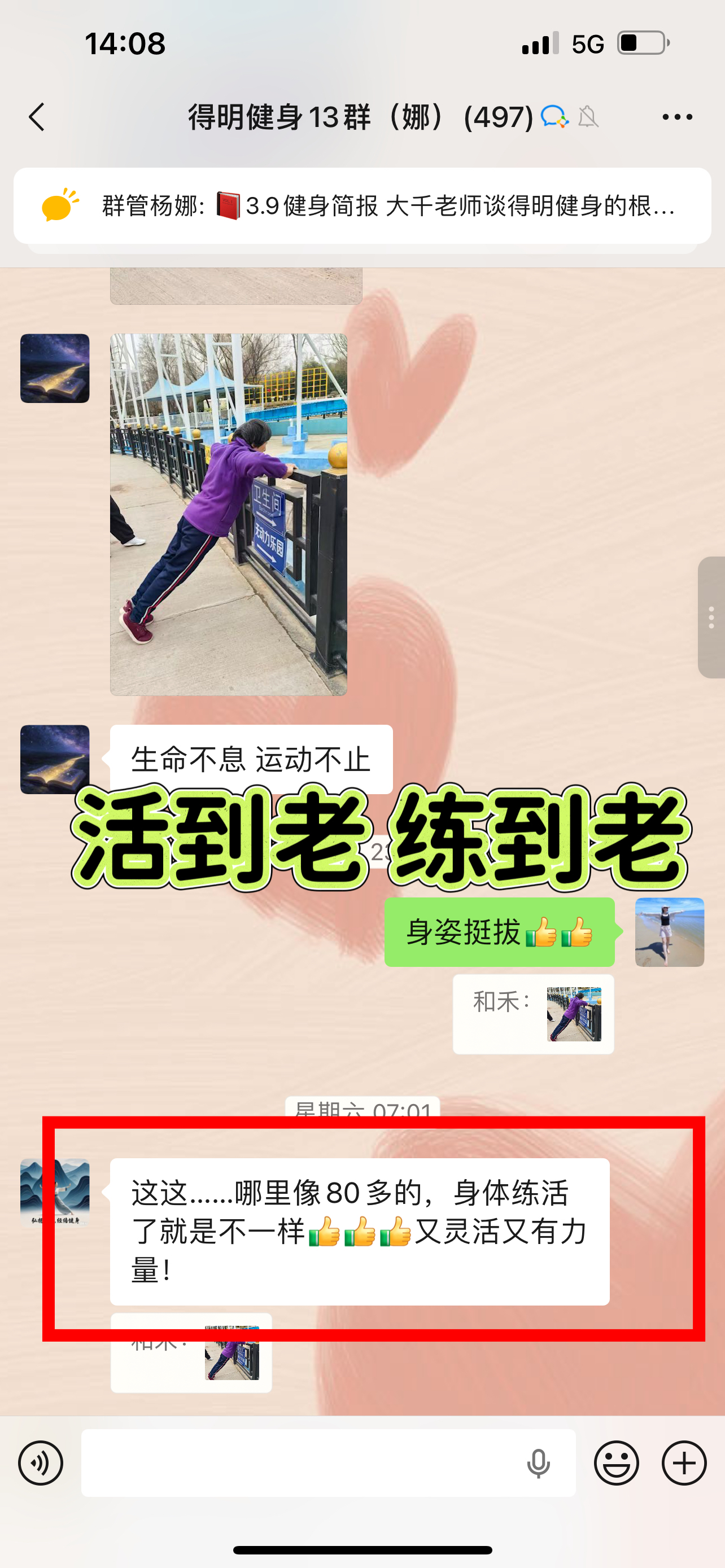Open the mountain avatar beside the 80多的 message
This screenshot has width=725, height=1568.
55,1193
